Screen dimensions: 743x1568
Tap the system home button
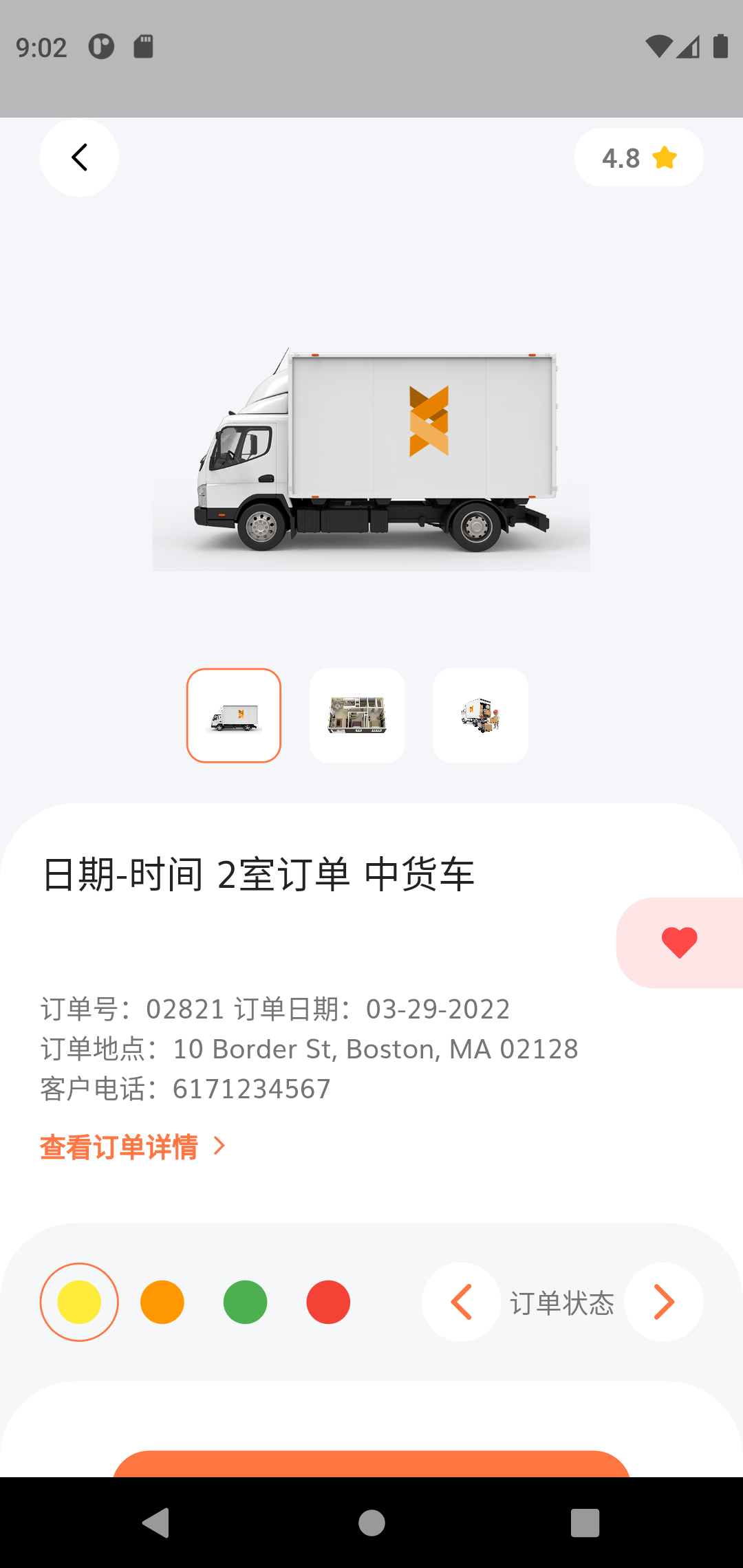coord(371,1523)
